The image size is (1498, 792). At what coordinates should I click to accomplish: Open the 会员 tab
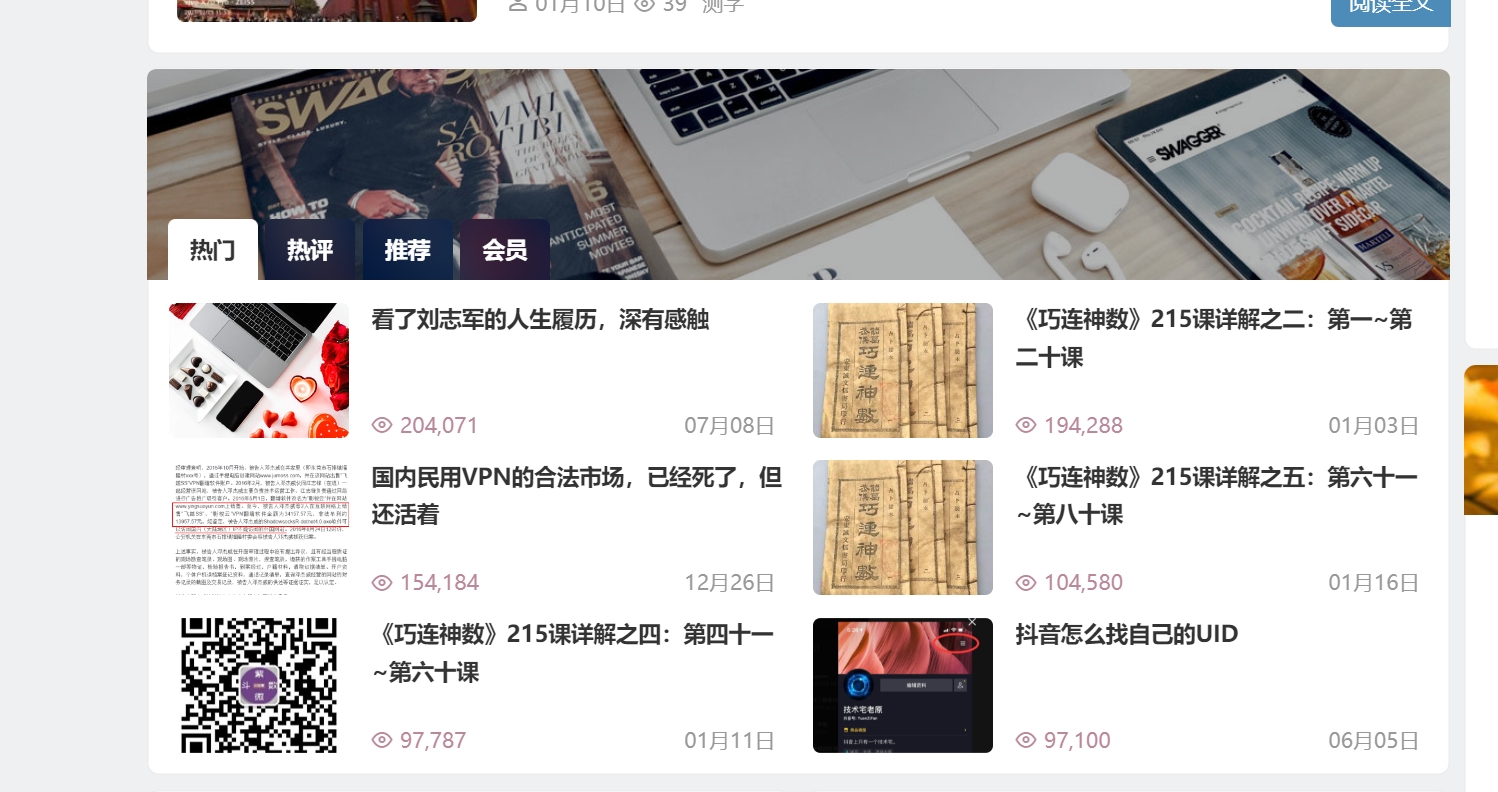[x=505, y=250]
